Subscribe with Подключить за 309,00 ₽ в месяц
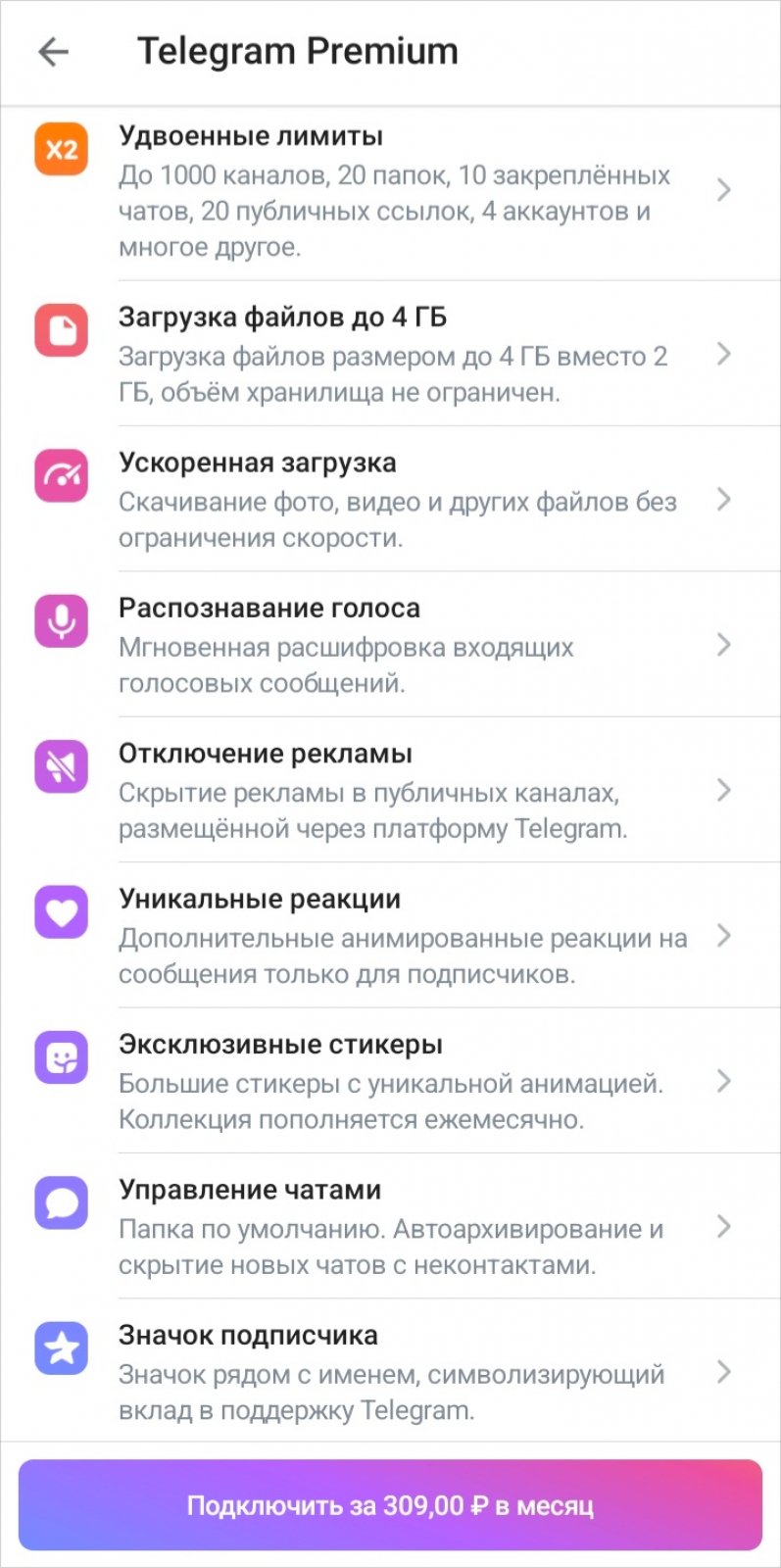This screenshot has height=1568, width=781. tap(390, 1504)
